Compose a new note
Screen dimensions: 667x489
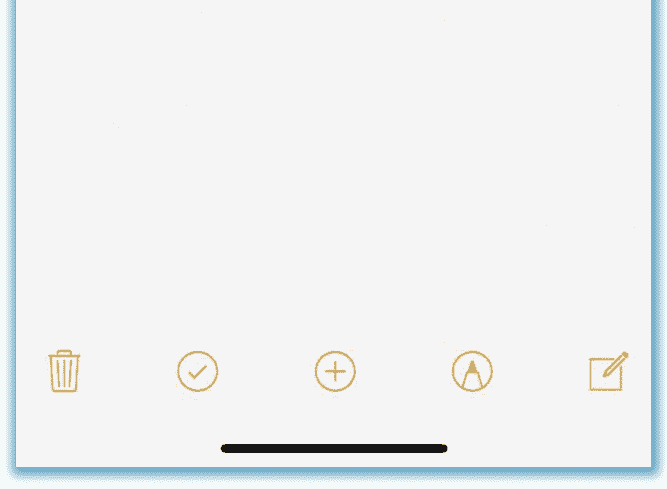click(x=608, y=372)
